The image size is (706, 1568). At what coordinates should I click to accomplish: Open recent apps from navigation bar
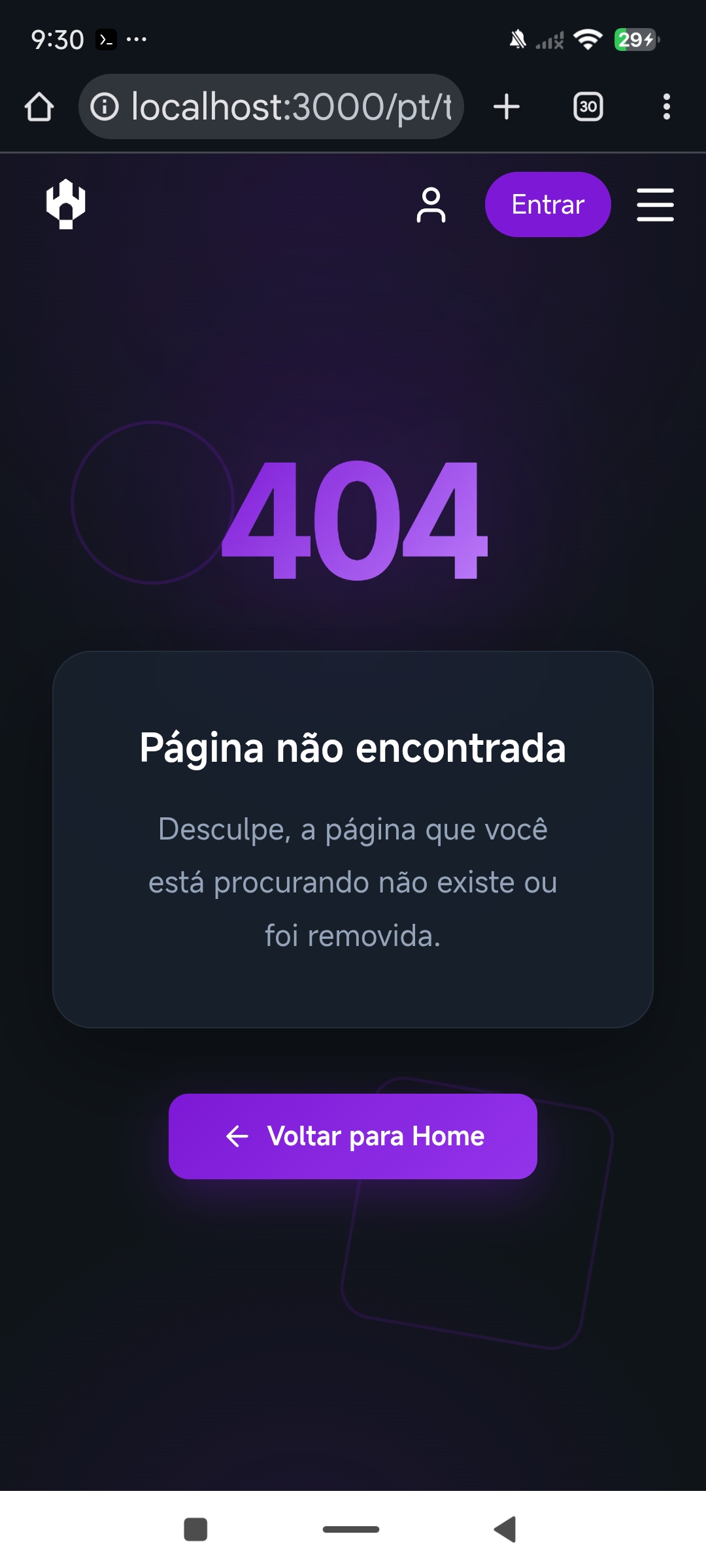point(195,1529)
